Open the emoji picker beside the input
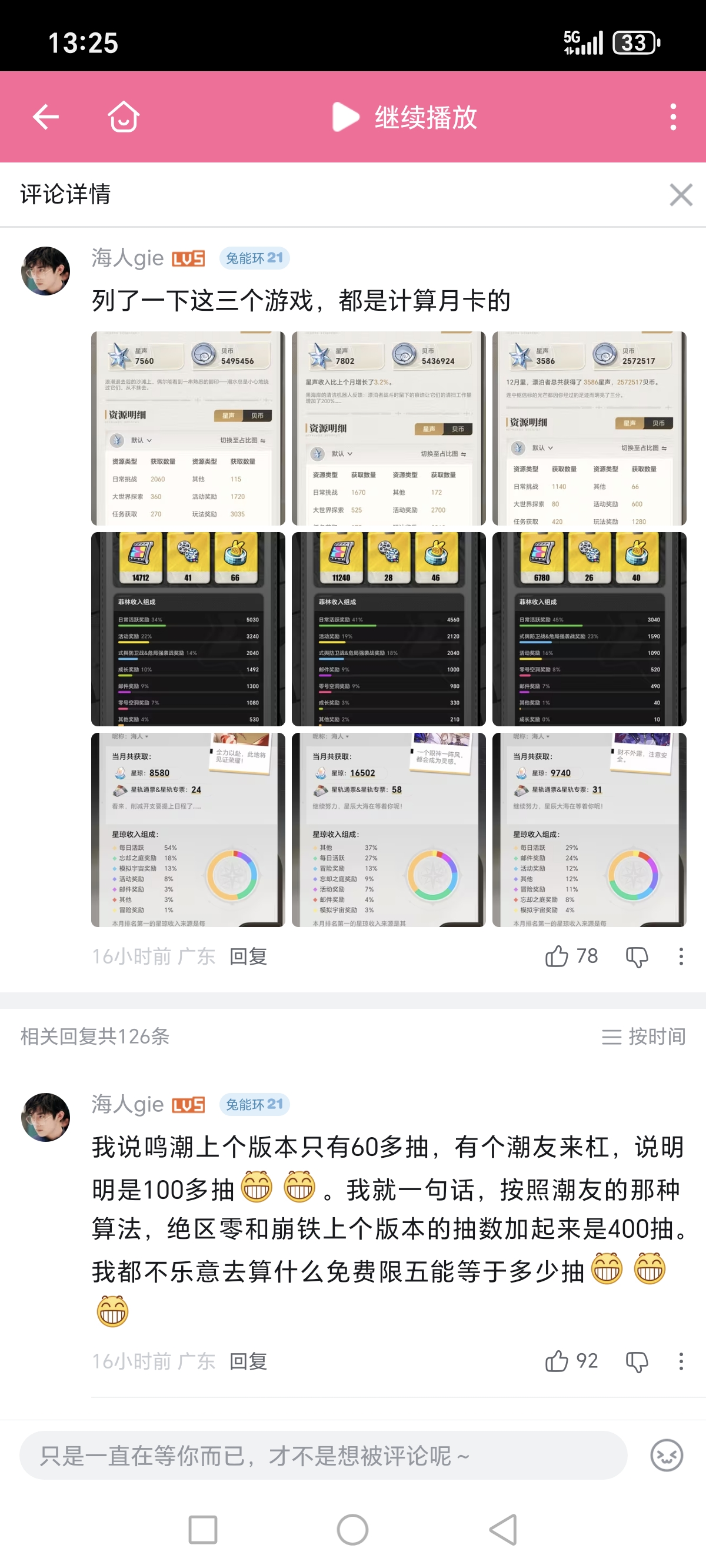Image resolution: width=706 pixels, height=1568 pixels. 667,1456
